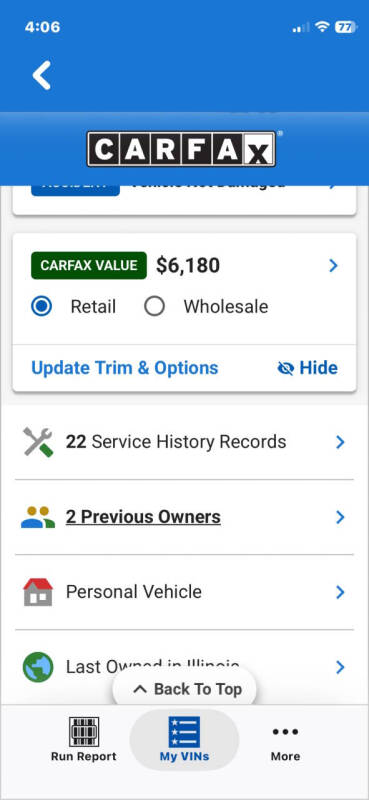Screen dimensions: 369x800
Task: View the 2 Previous Owners details
Action: [184, 517]
